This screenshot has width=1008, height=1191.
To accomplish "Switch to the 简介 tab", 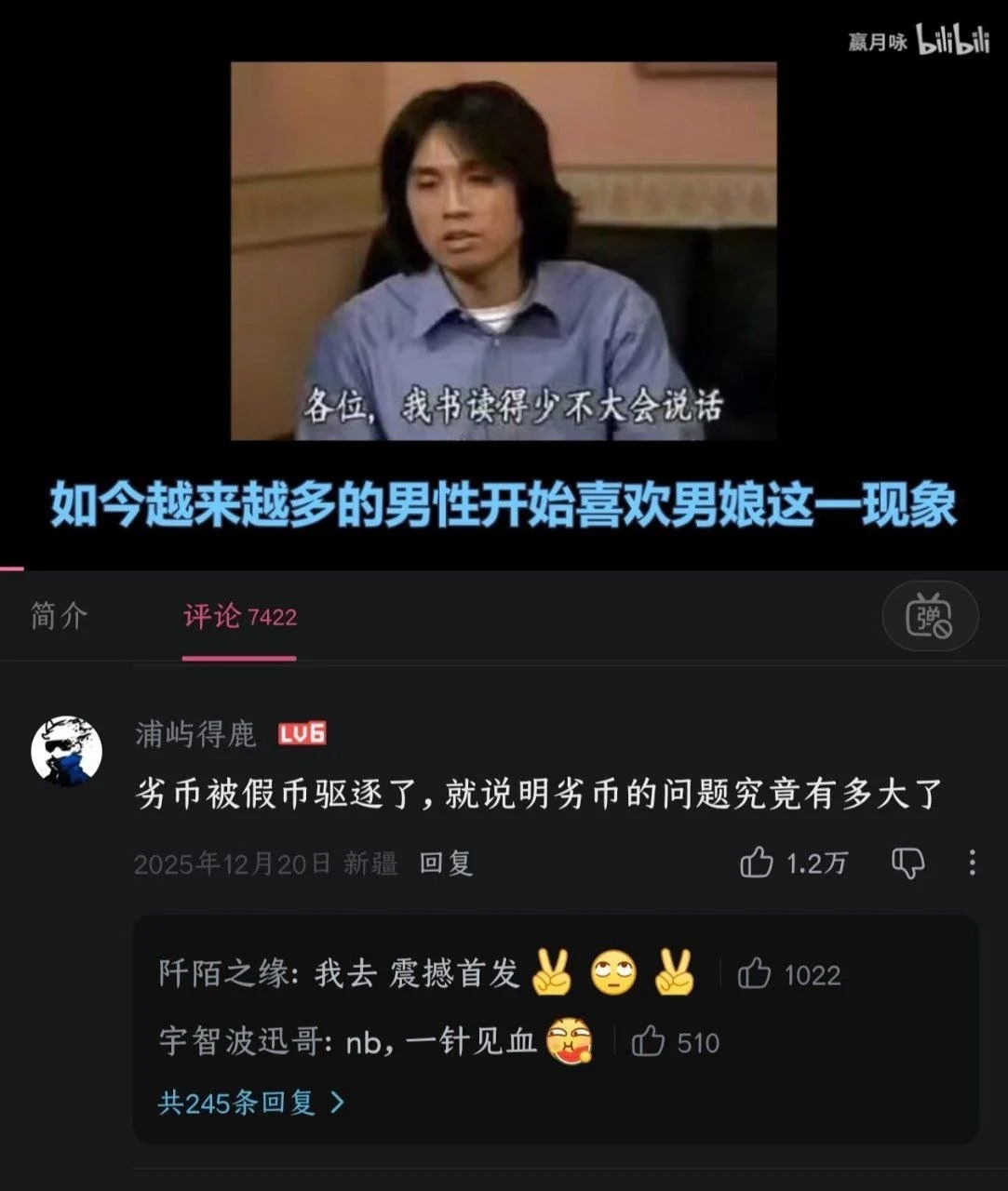I will 59,616.
